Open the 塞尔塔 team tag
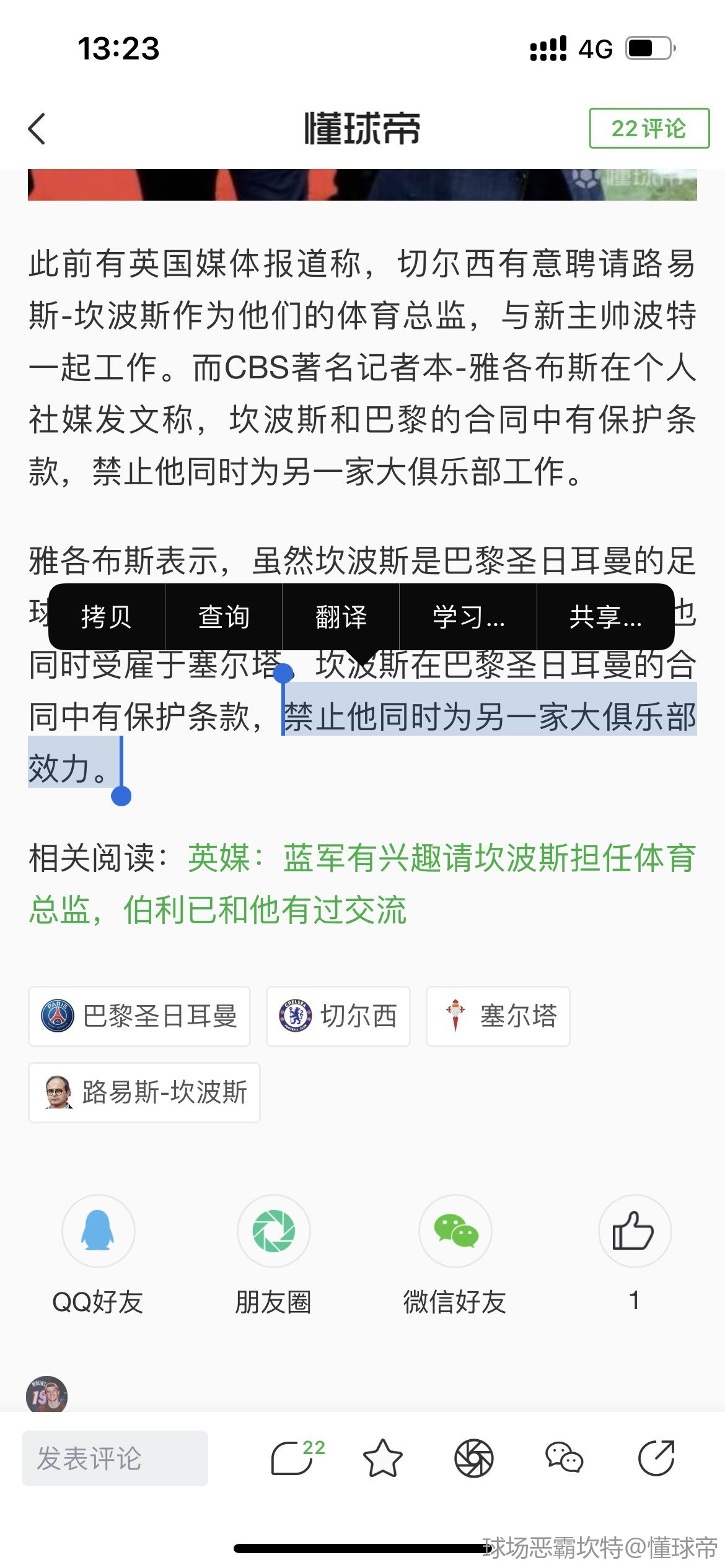725x1568 pixels. [498, 1016]
